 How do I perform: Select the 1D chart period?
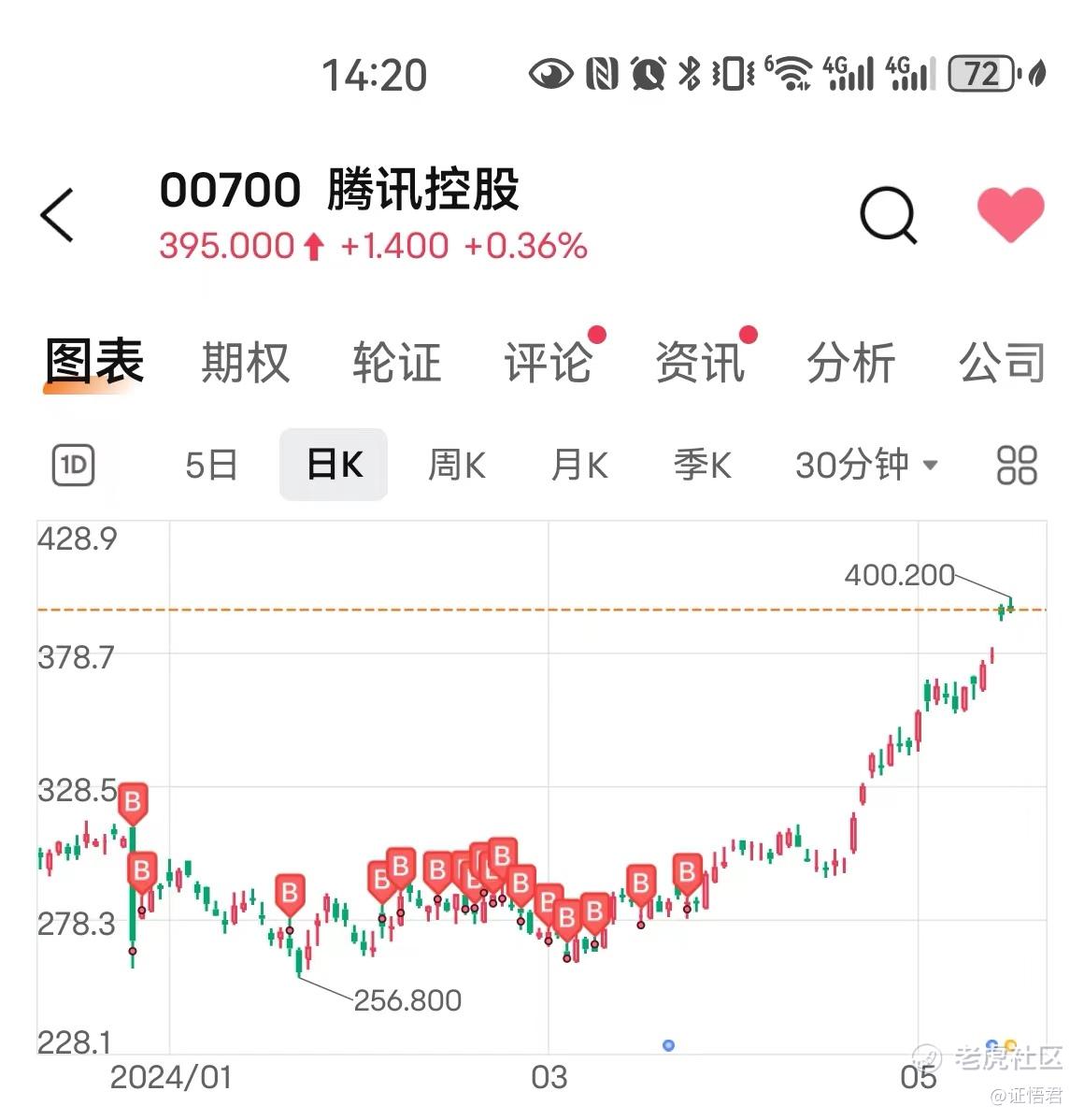74,465
